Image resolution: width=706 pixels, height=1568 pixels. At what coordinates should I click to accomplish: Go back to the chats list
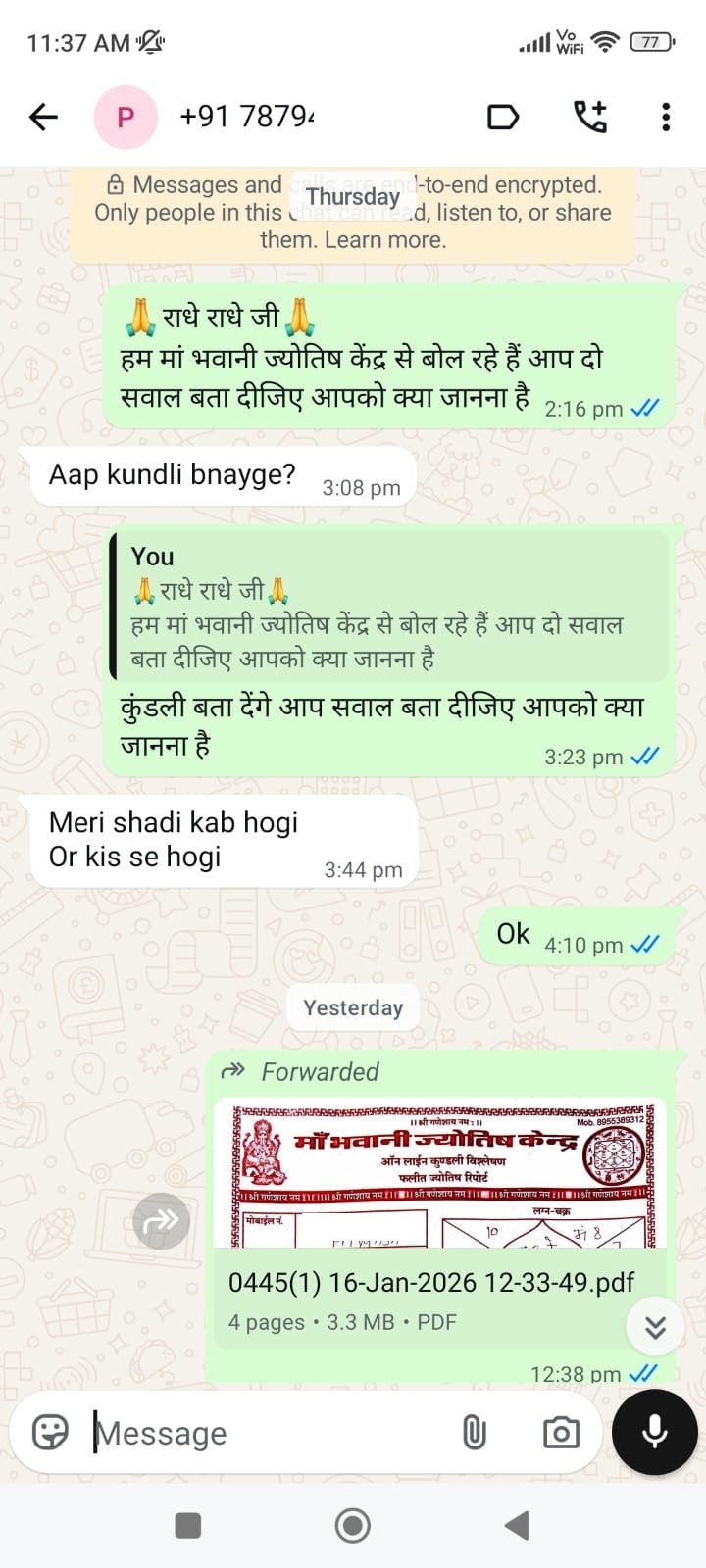pyautogui.click(x=44, y=118)
